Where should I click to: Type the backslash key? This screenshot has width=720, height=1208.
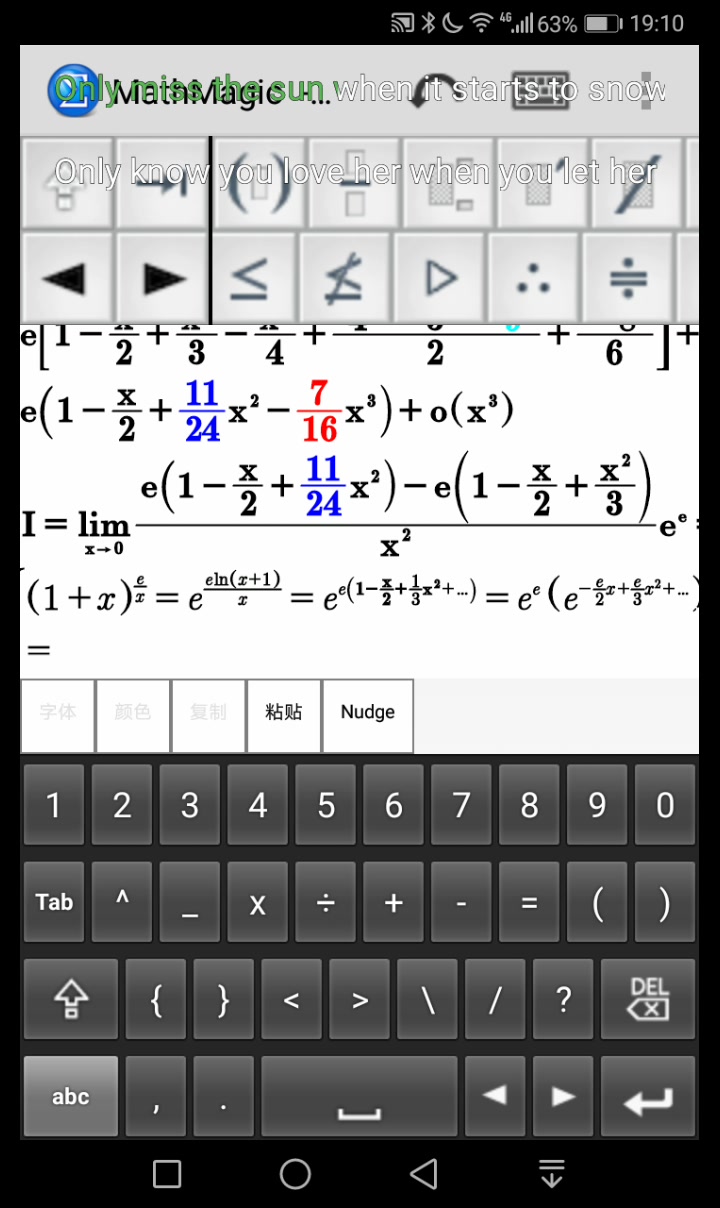(x=428, y=998)
